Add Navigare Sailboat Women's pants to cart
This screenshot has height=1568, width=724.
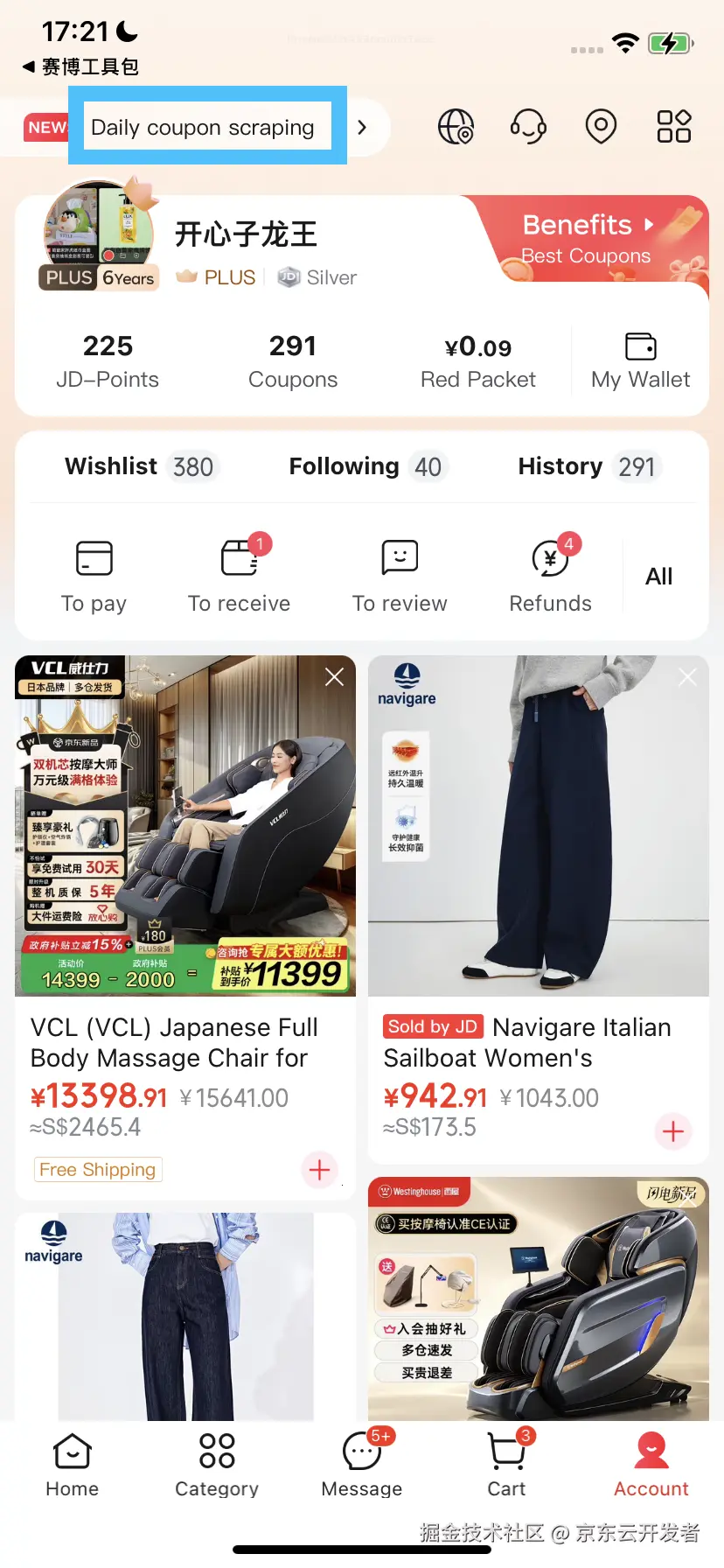click(x=673, y=1131)
